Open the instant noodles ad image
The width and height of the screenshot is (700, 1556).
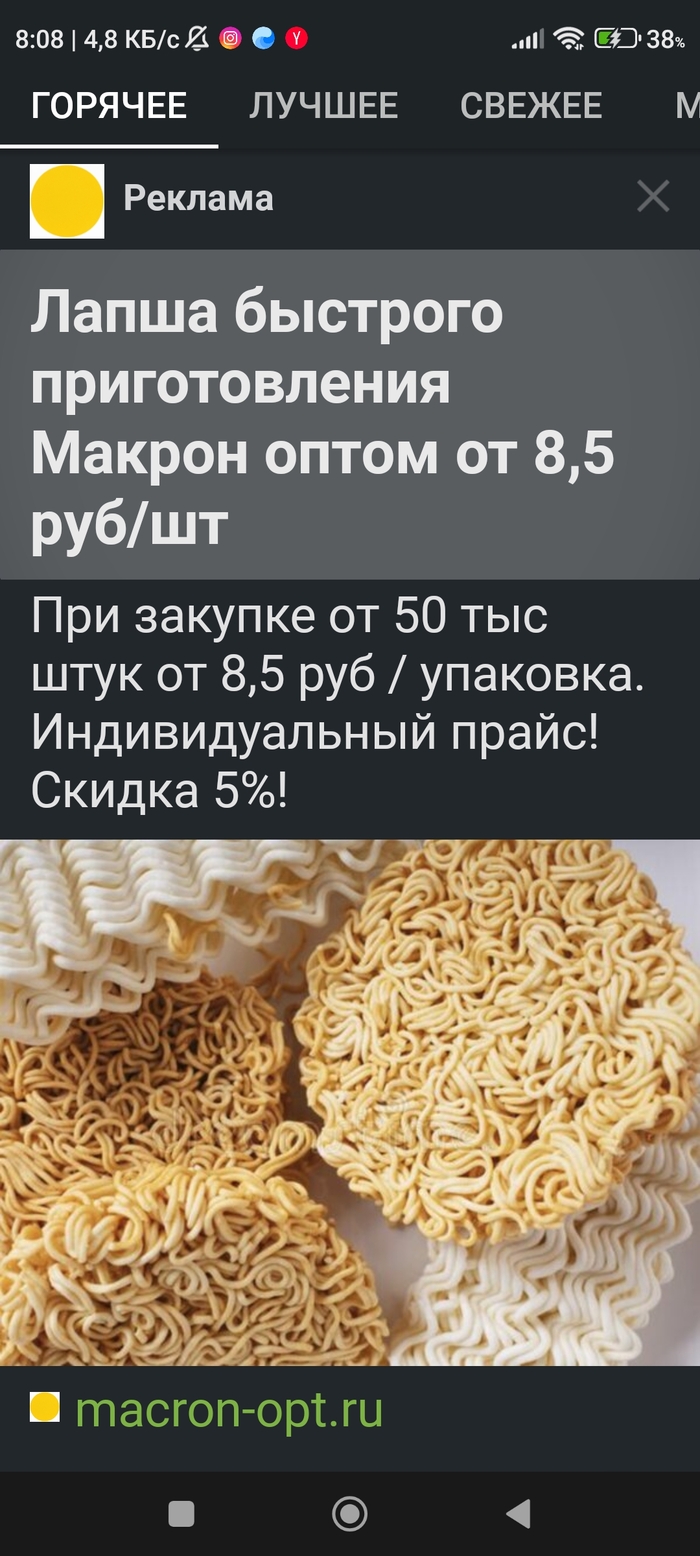point(350,1102)
